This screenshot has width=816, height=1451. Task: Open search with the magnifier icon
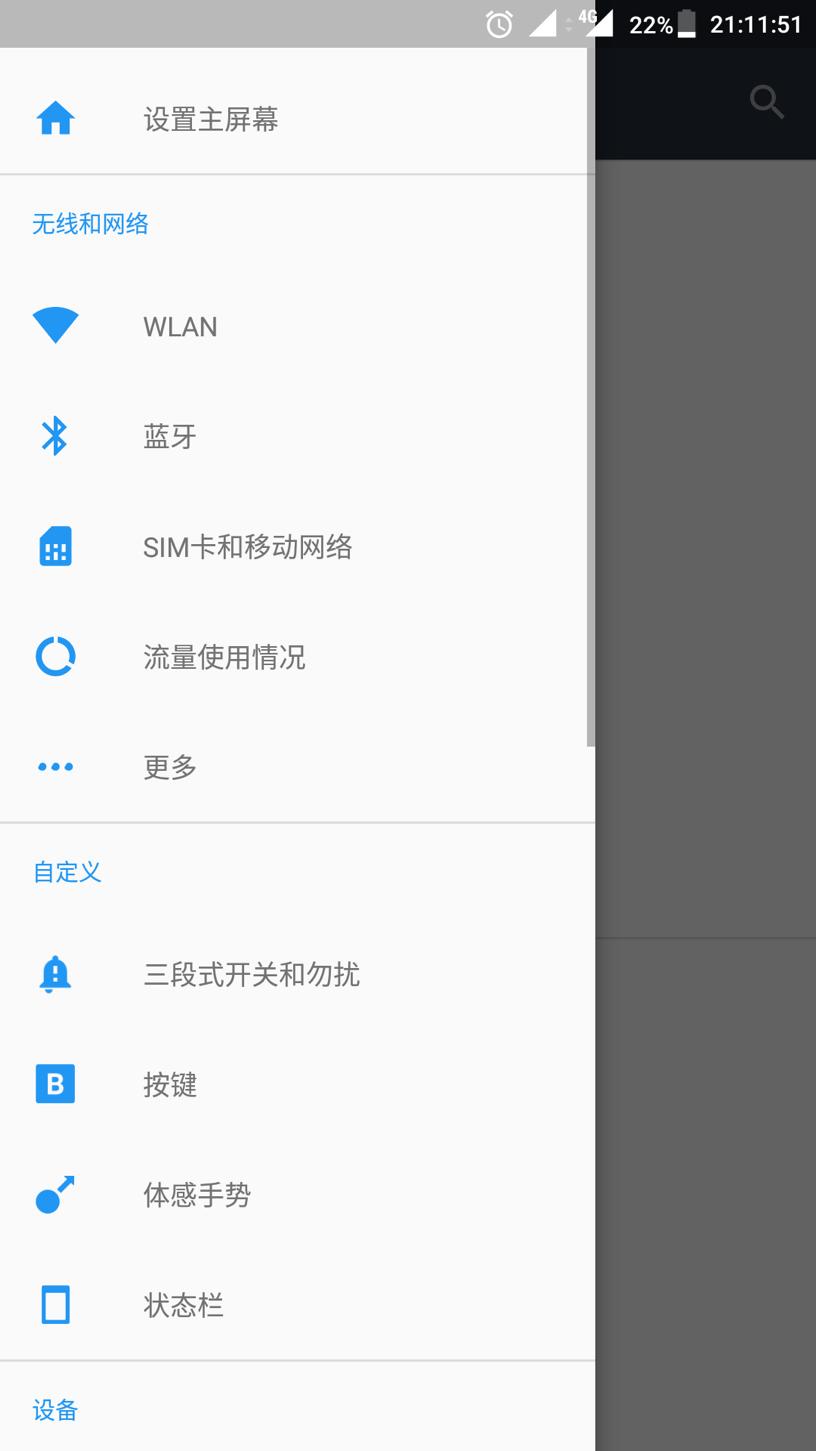coord(766,102)
